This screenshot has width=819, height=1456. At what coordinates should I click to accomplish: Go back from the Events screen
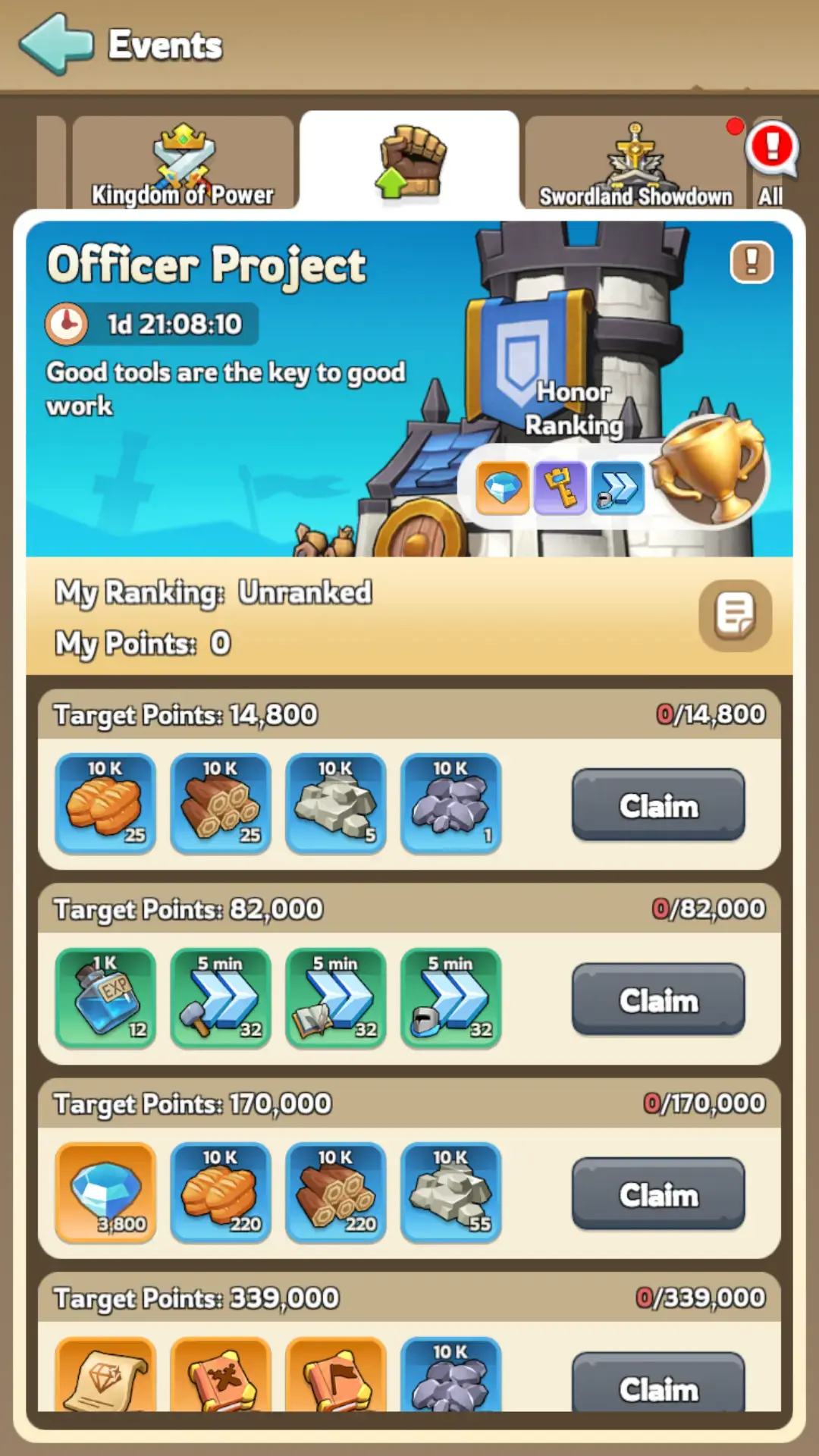point(57,44)
